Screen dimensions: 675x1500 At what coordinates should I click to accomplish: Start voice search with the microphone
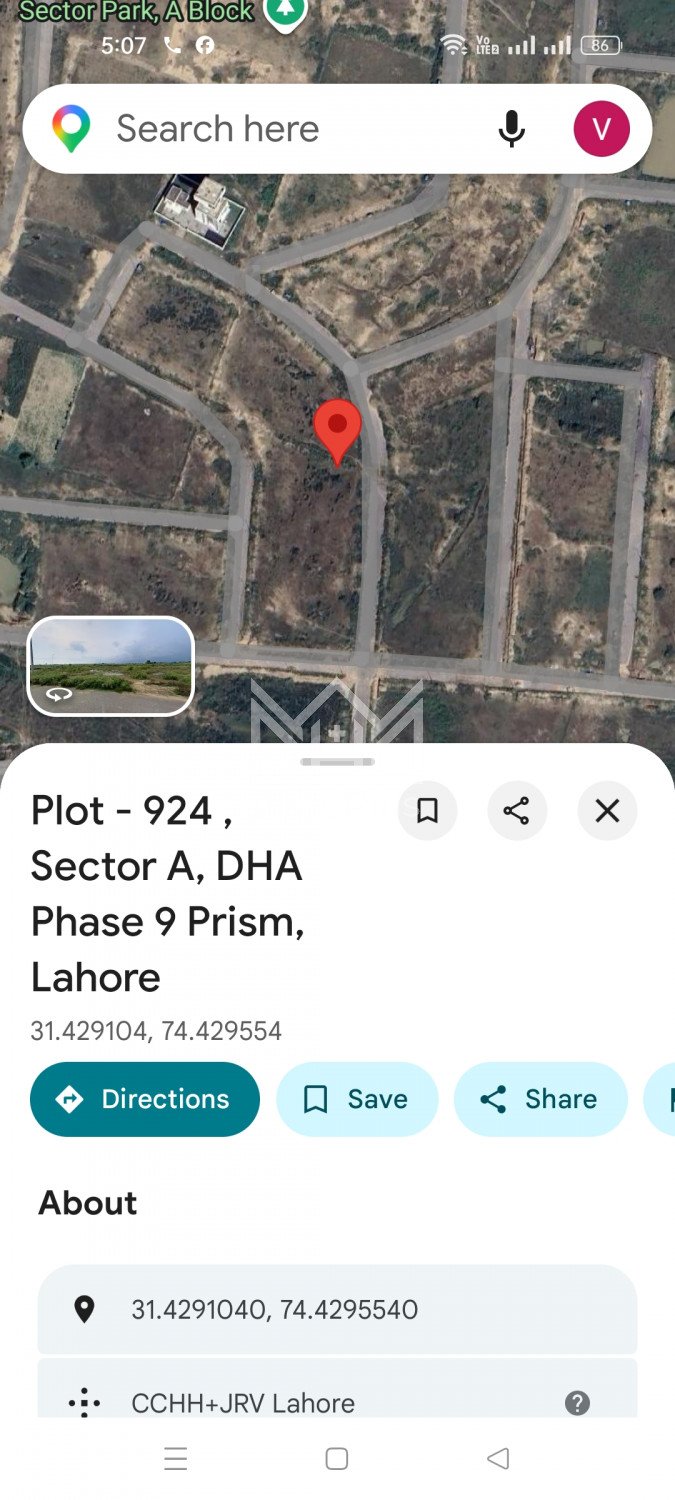tap(511, 129)
